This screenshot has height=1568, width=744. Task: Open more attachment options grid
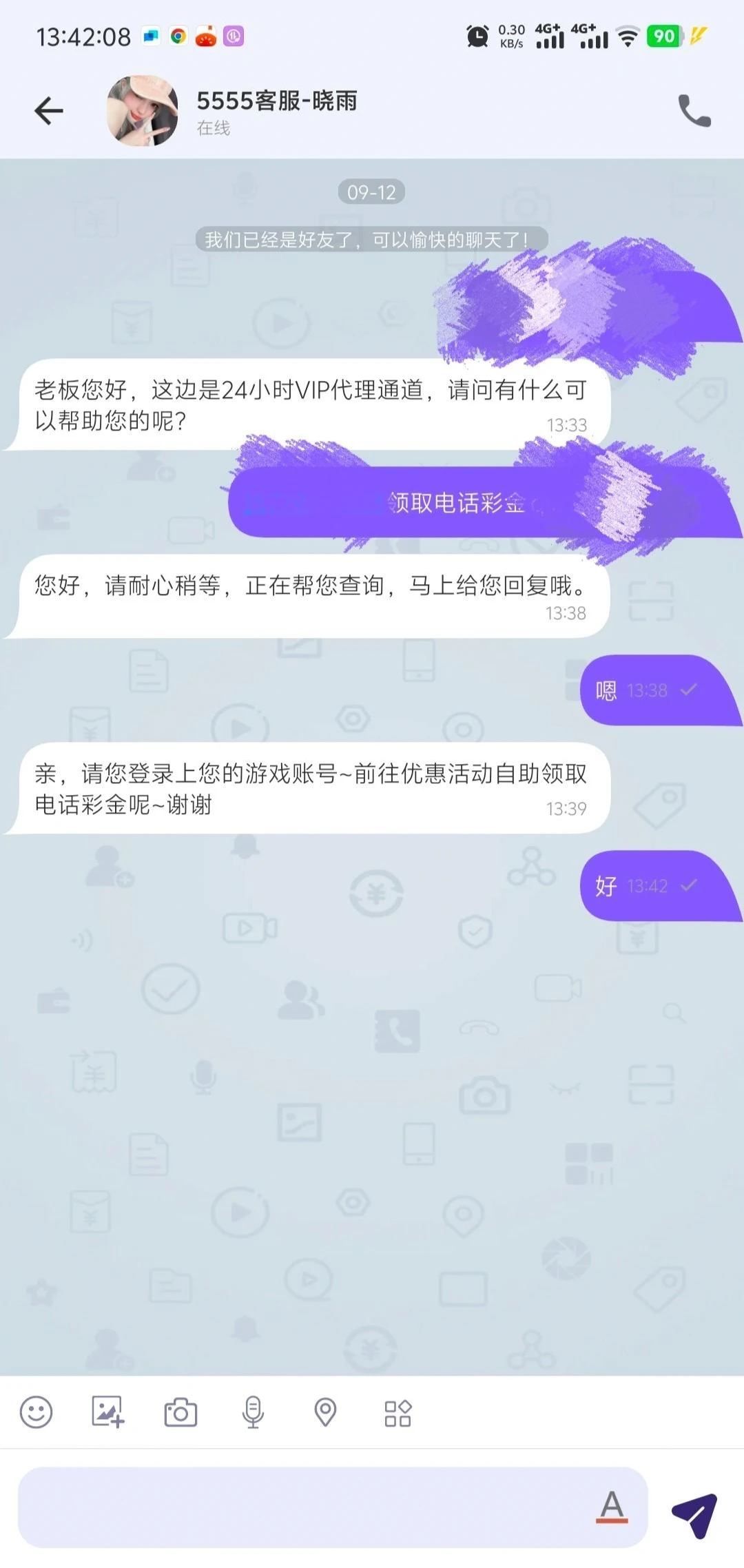point(397,1413)
